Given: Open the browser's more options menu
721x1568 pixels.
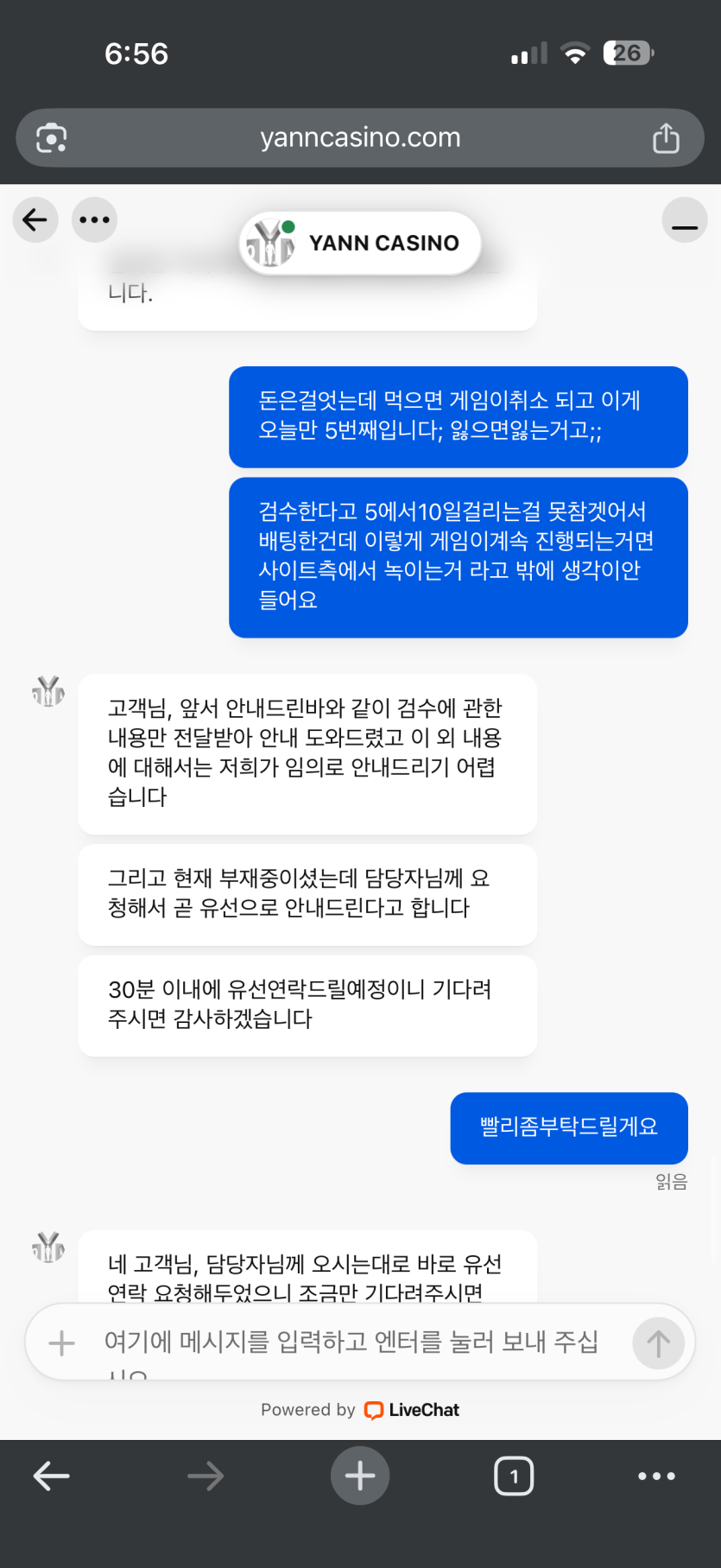Looking at the screenshot, I should (656, 1476).
